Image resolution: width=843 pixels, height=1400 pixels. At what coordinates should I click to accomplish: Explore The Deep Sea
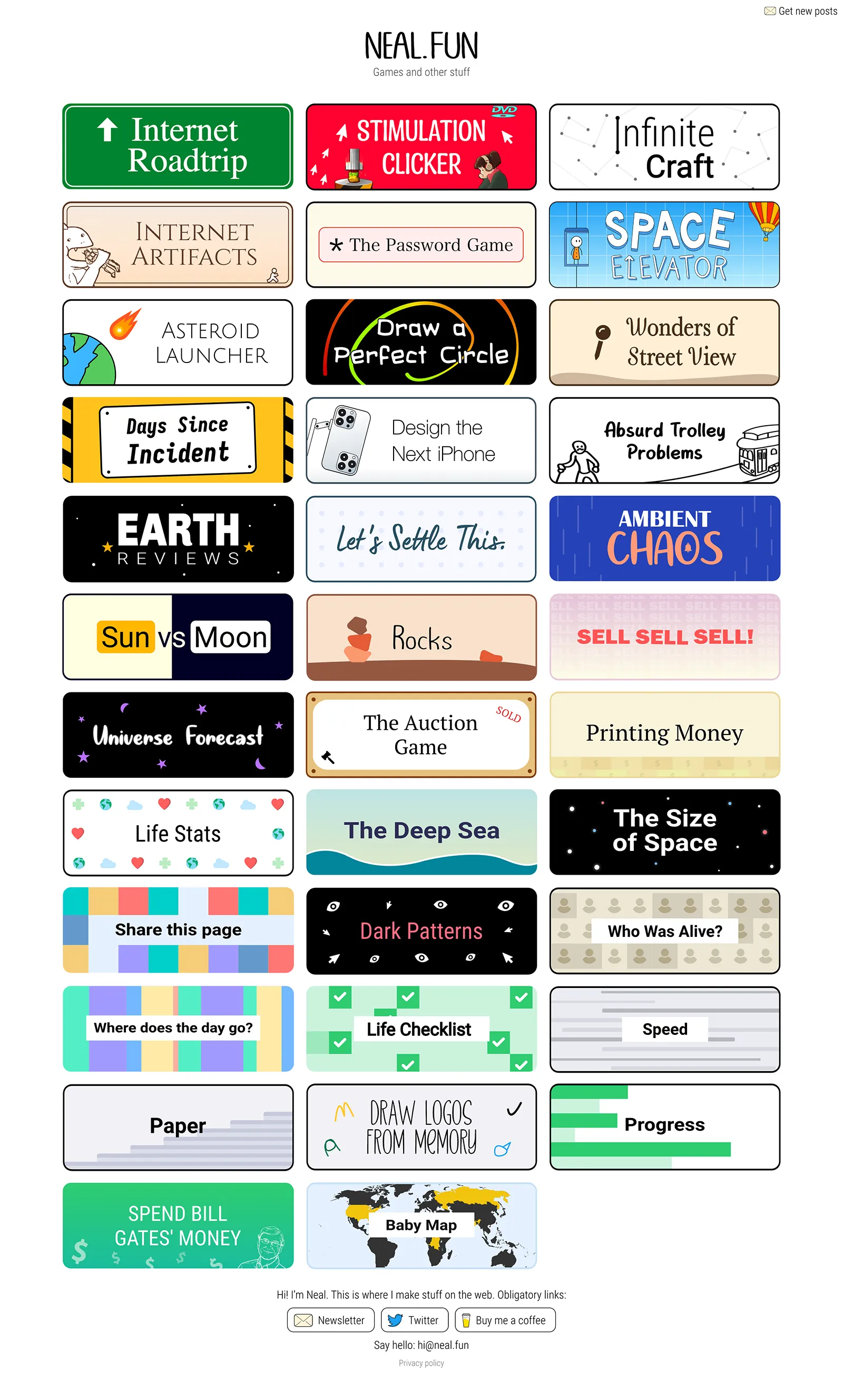(421, 832)
